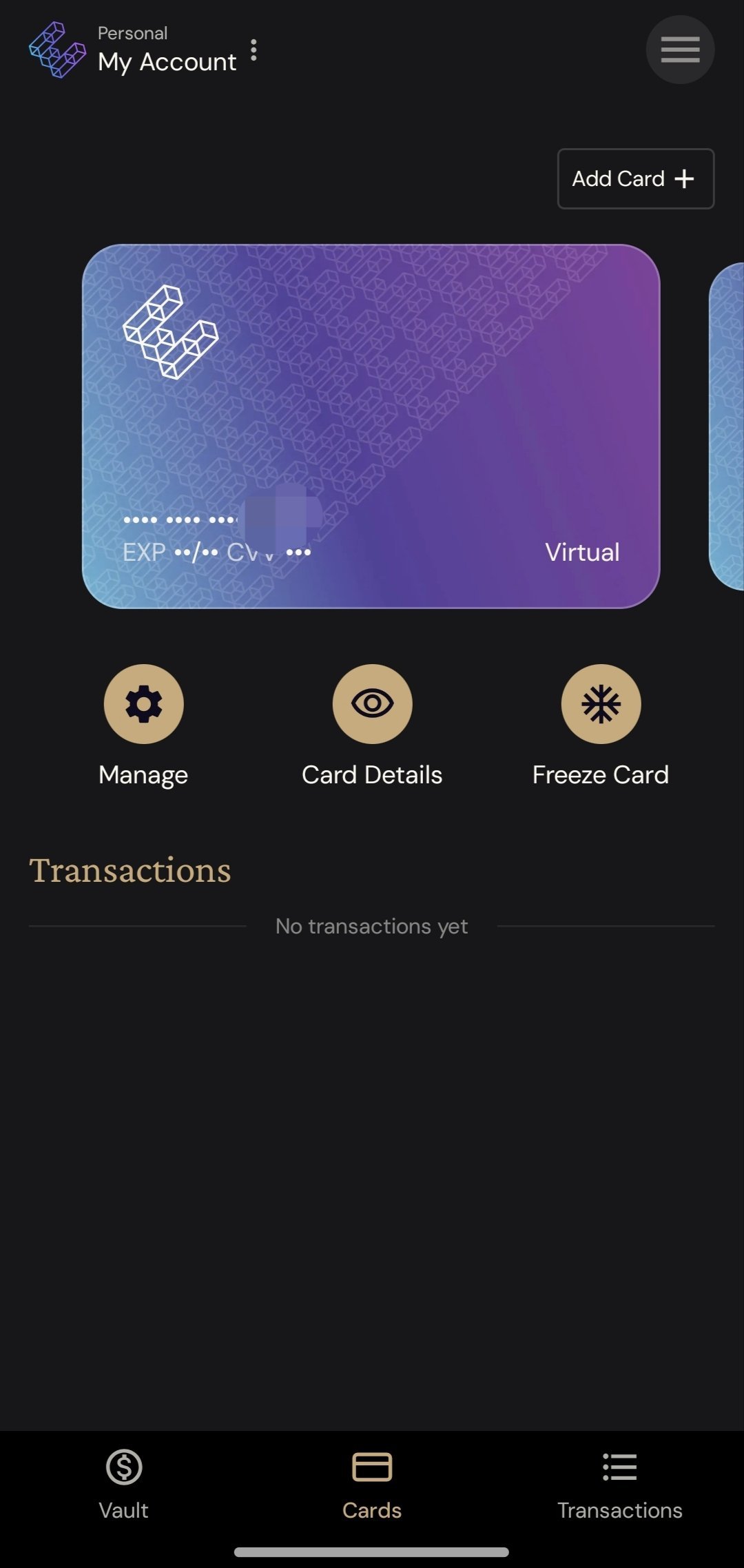Tap the Add Card button

coord(635,178)
